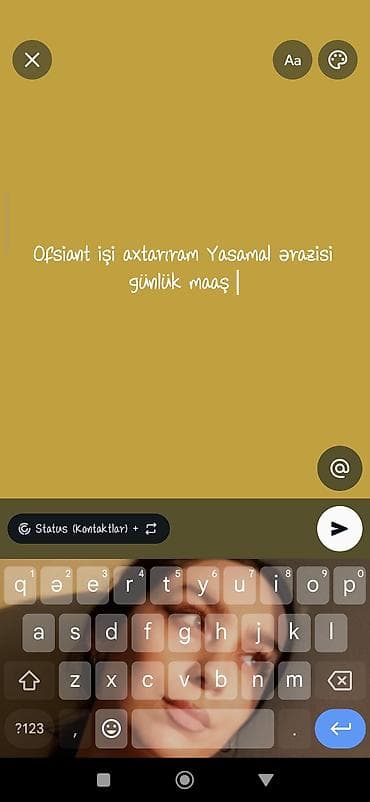Tap the shift key on keyboard

(29, 680)
